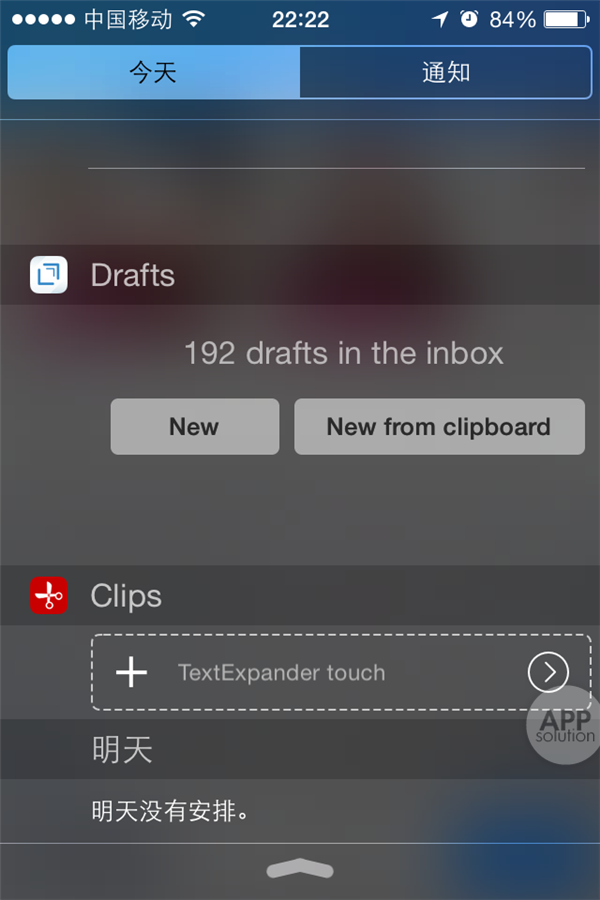This screenshot has width=600, height=900.
Task: Switch to the 通知 tab
Action: (x=446, y=73)
